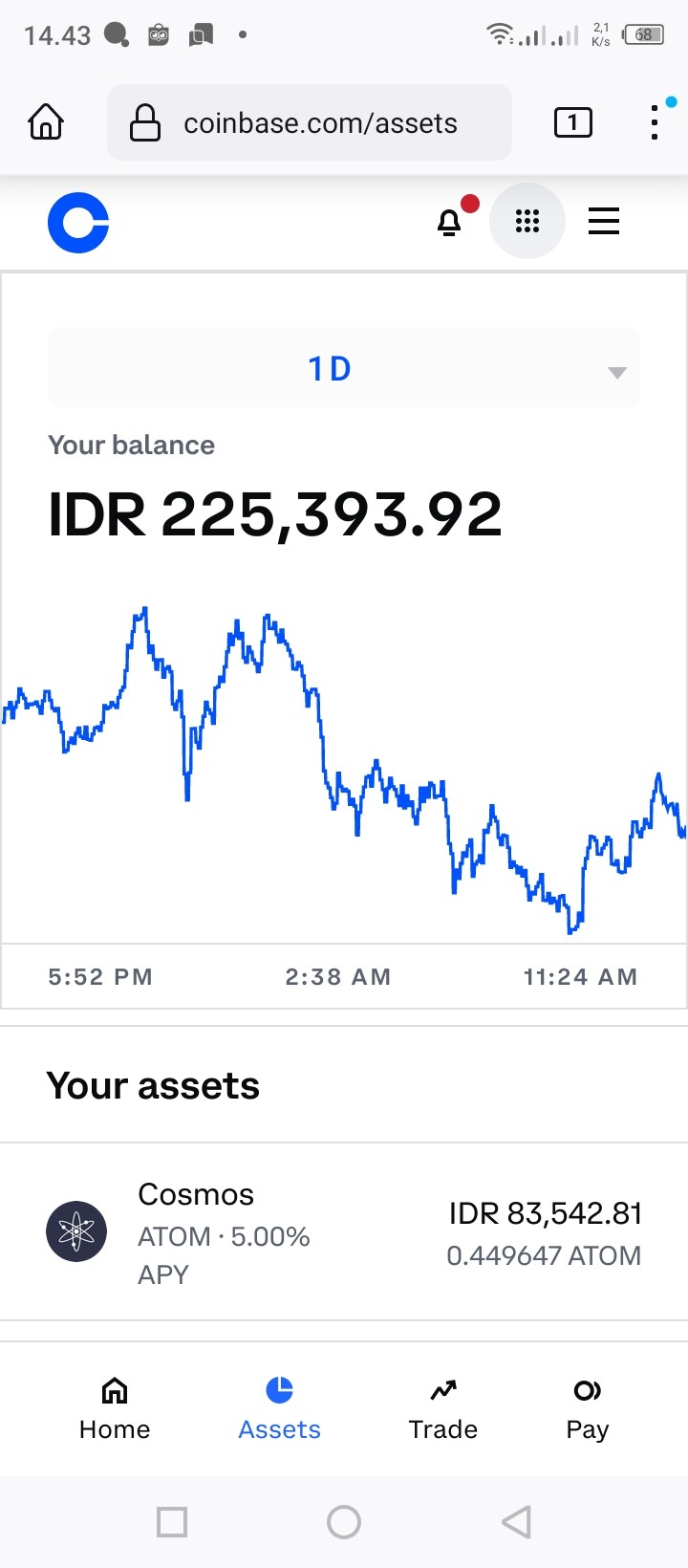Open the Cosmos ATOM asset row
688x1568 pixels.
344,1232
